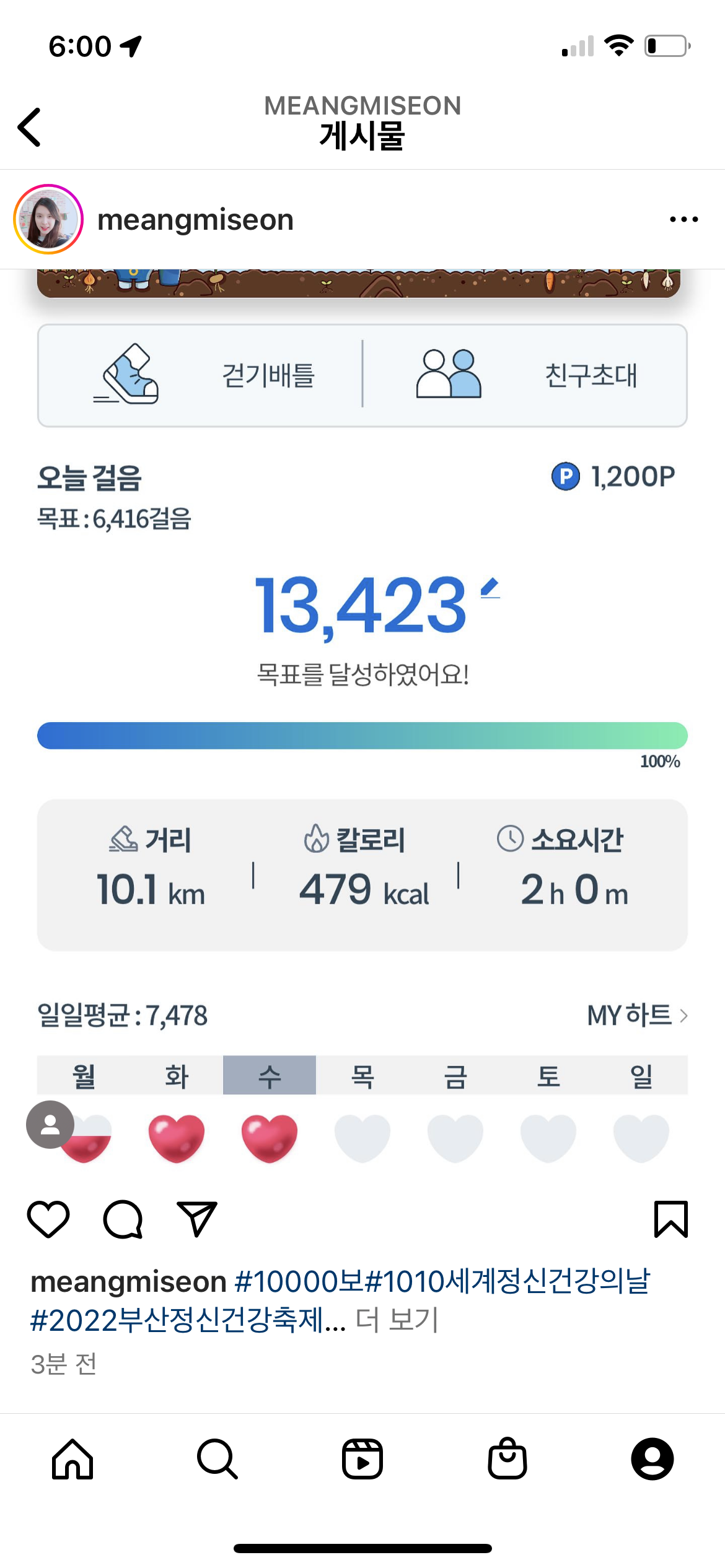Go back using the back arrow

[29, 127]
